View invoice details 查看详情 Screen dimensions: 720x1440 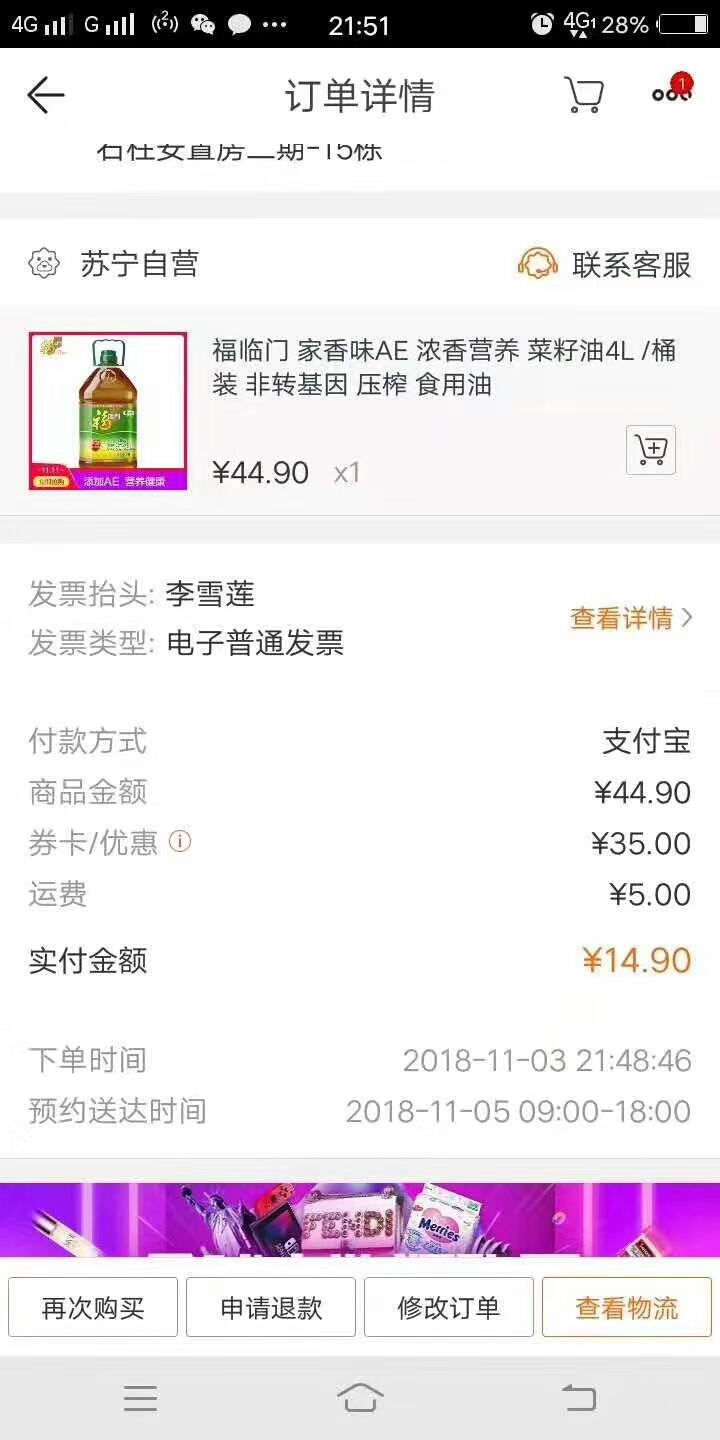[x=630, y=618]
